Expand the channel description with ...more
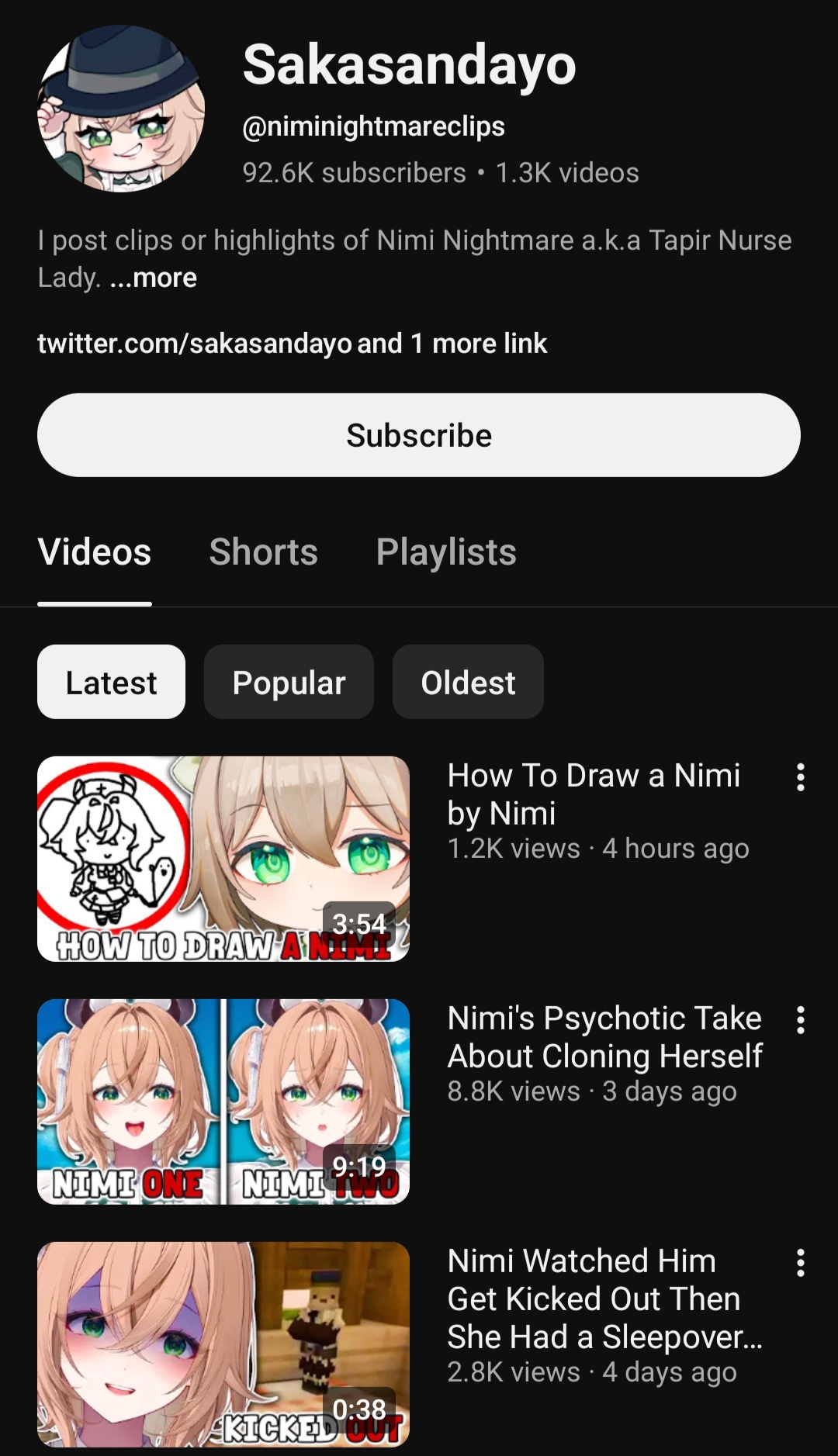838x1456 pixels. 154,278
